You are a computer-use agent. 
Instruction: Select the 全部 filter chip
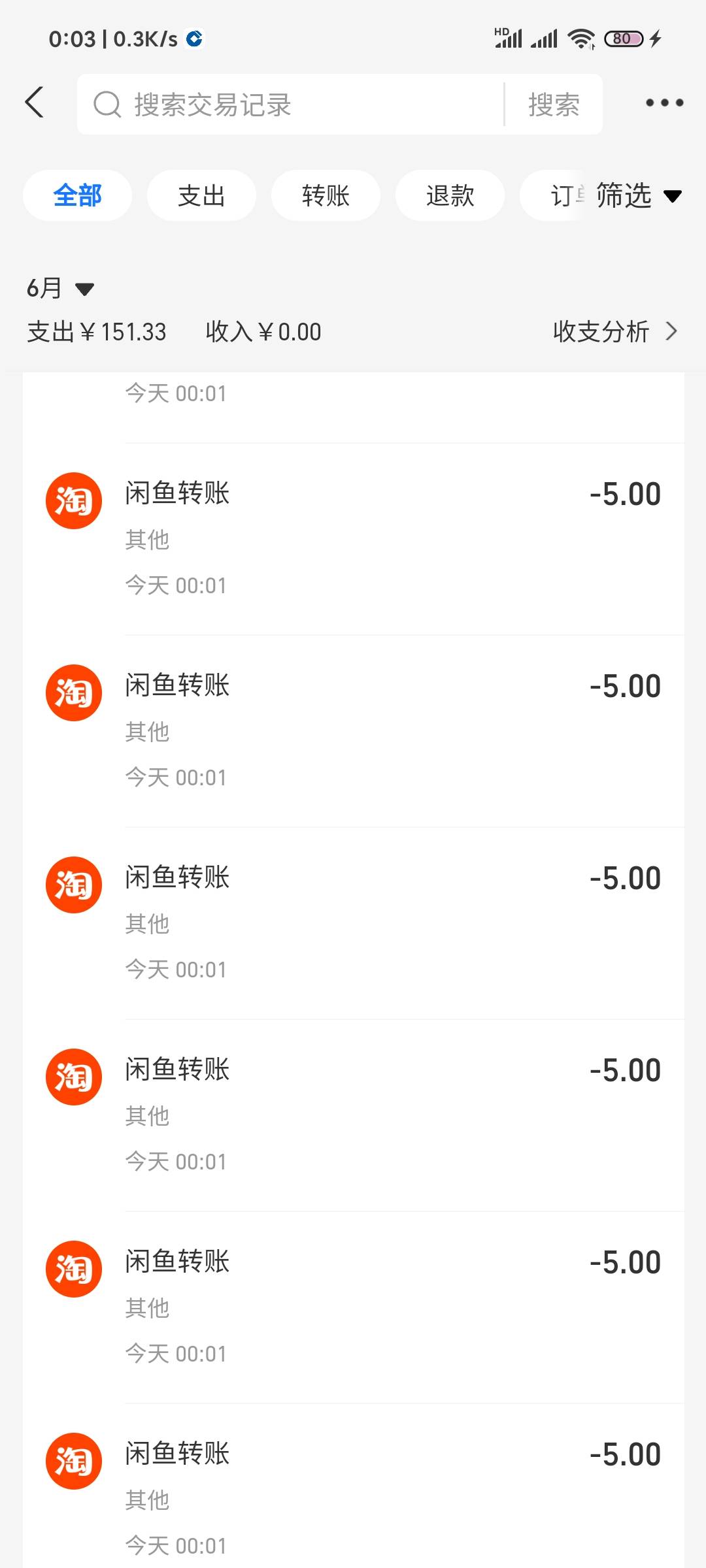77,195
